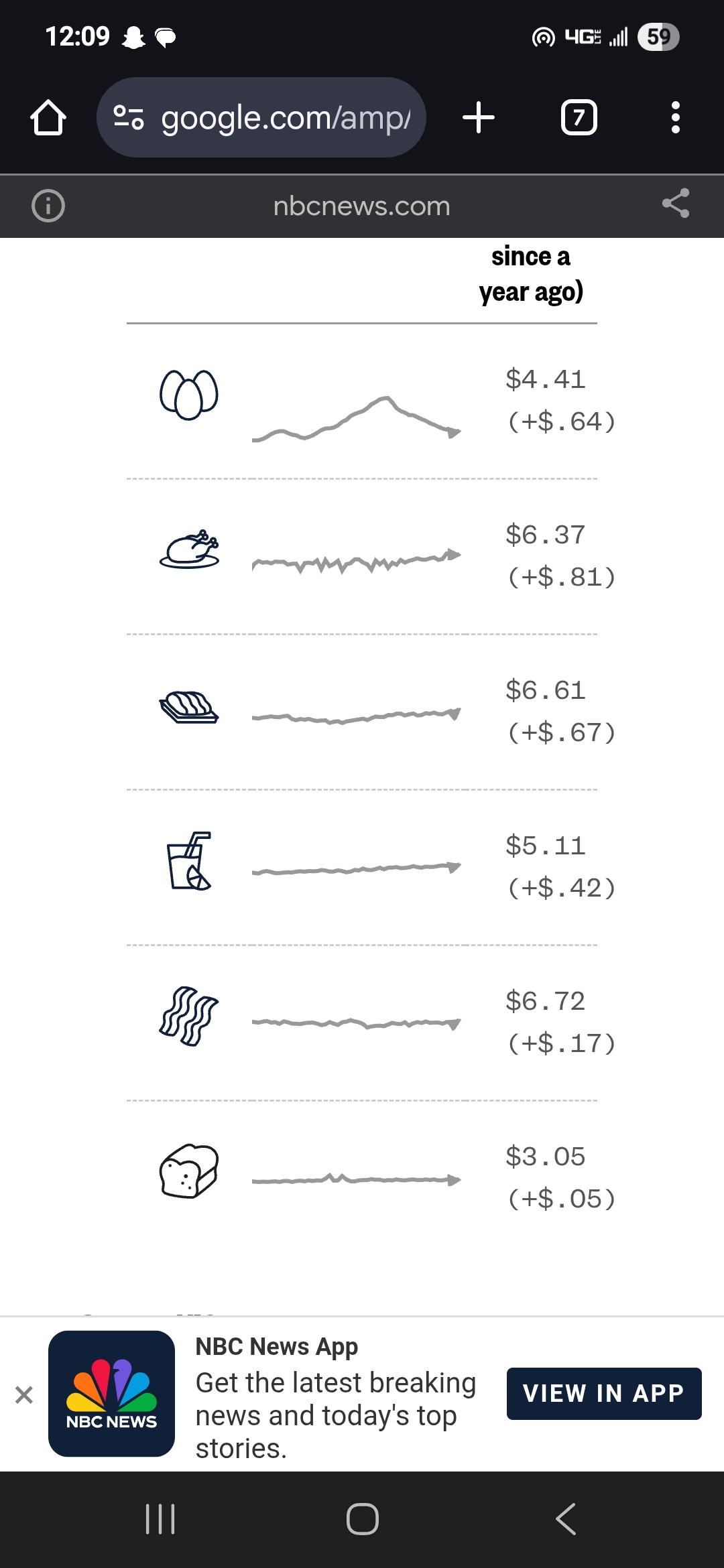Open a new browser tab
Image resolution: width=724 pixels, height=1568 pixels.
(x=479, y=118)
